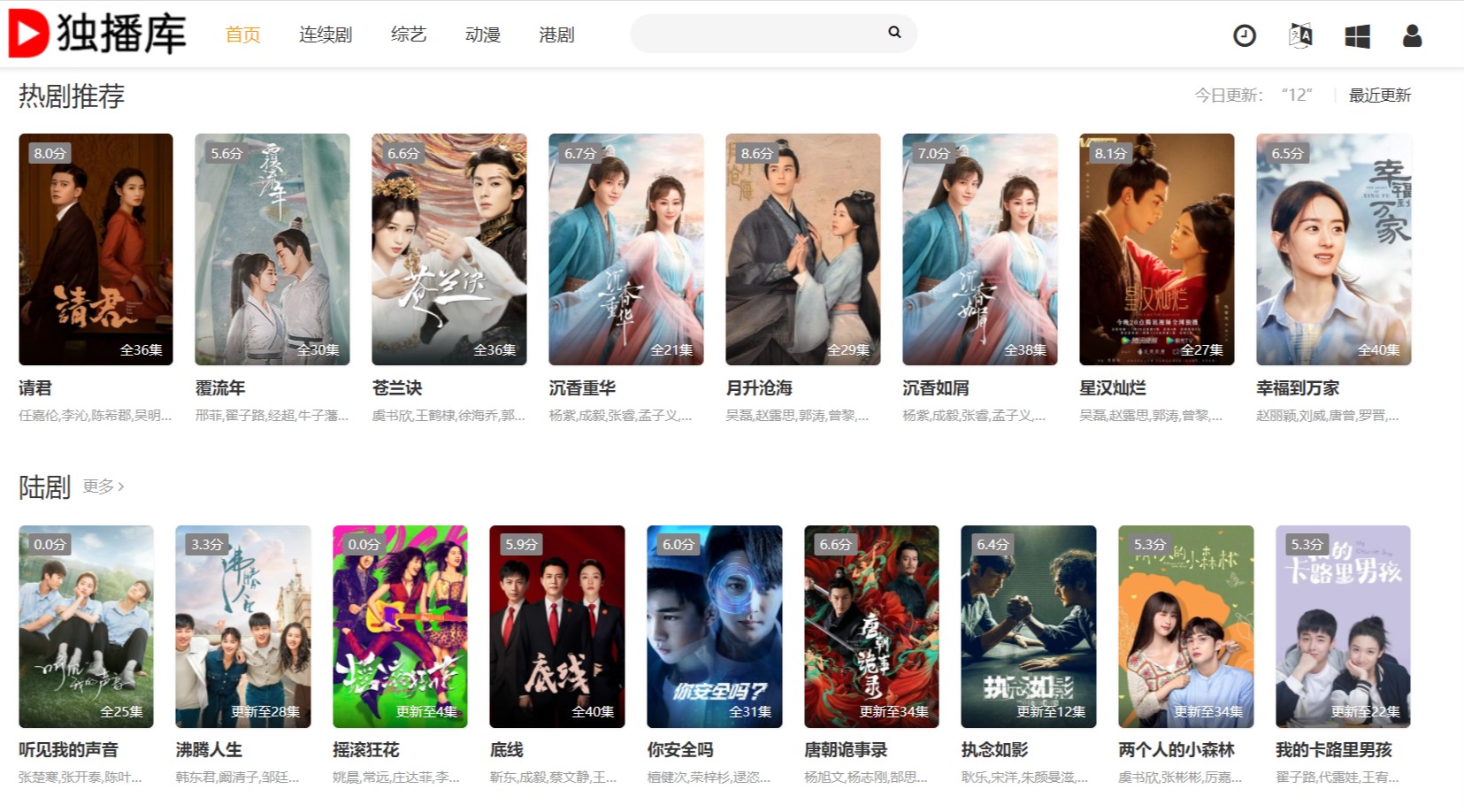The width and height of the screenshot is (1464, 812).
Task: Switch to the 连续剧 tab
Action: 326,34
